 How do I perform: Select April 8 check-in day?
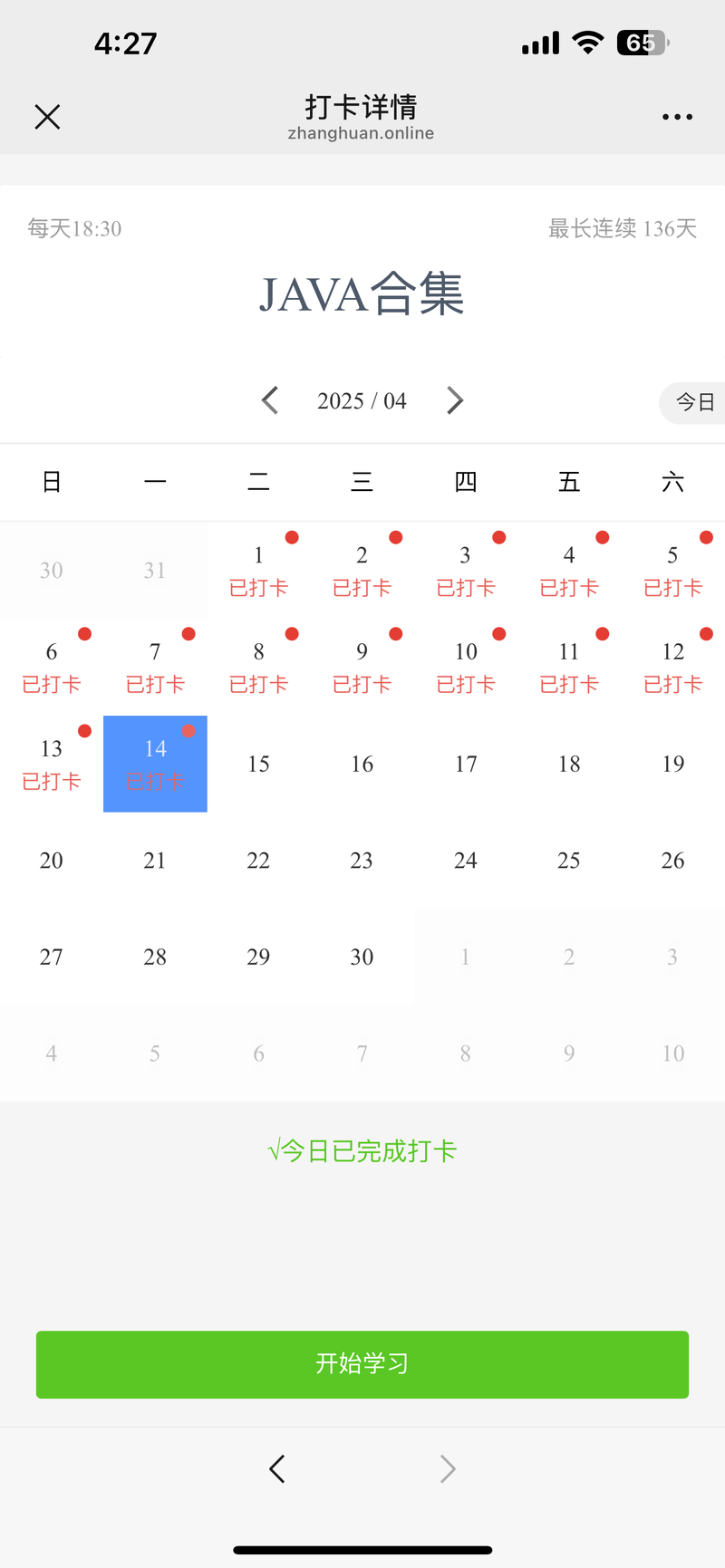pos(258,668)
